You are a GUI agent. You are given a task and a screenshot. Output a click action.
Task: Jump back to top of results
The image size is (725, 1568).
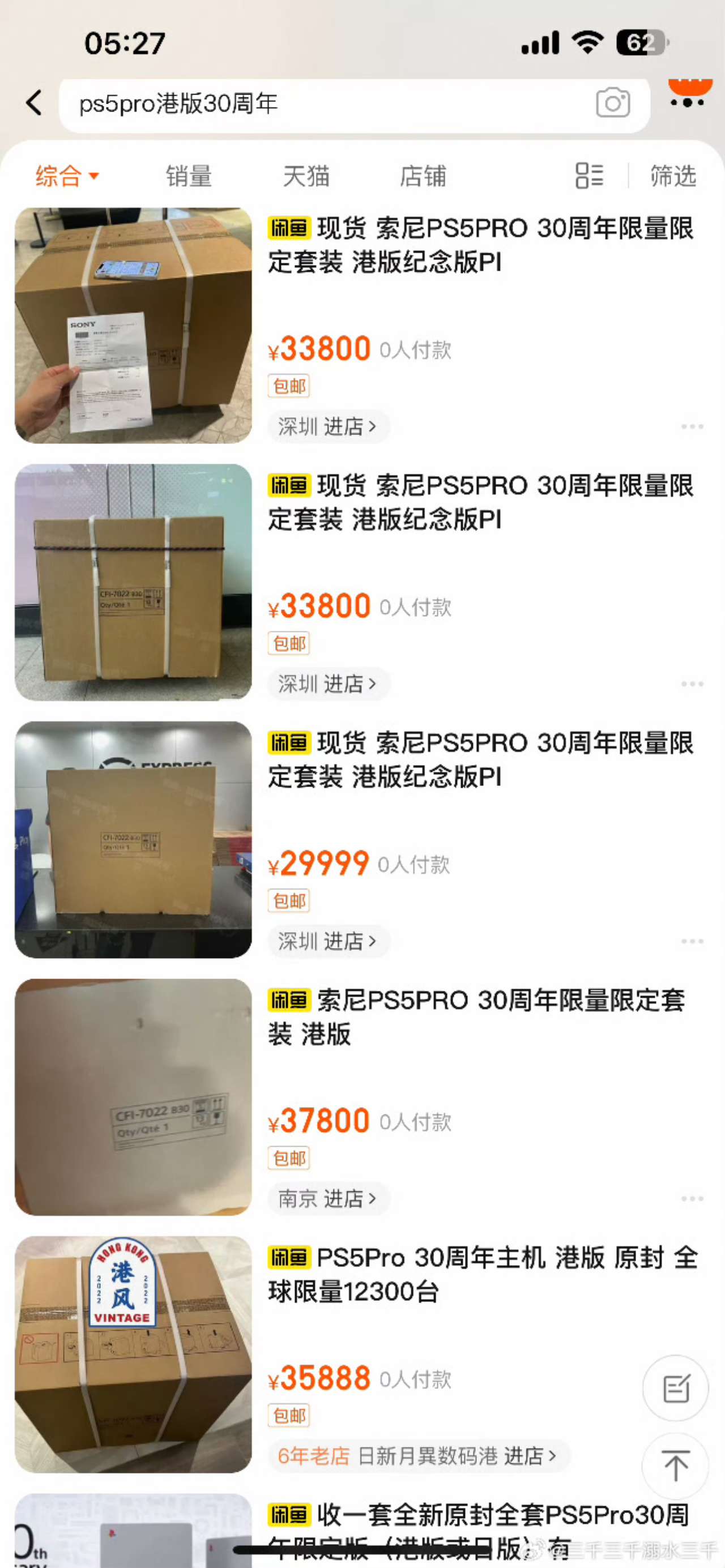pos(675,1466)
